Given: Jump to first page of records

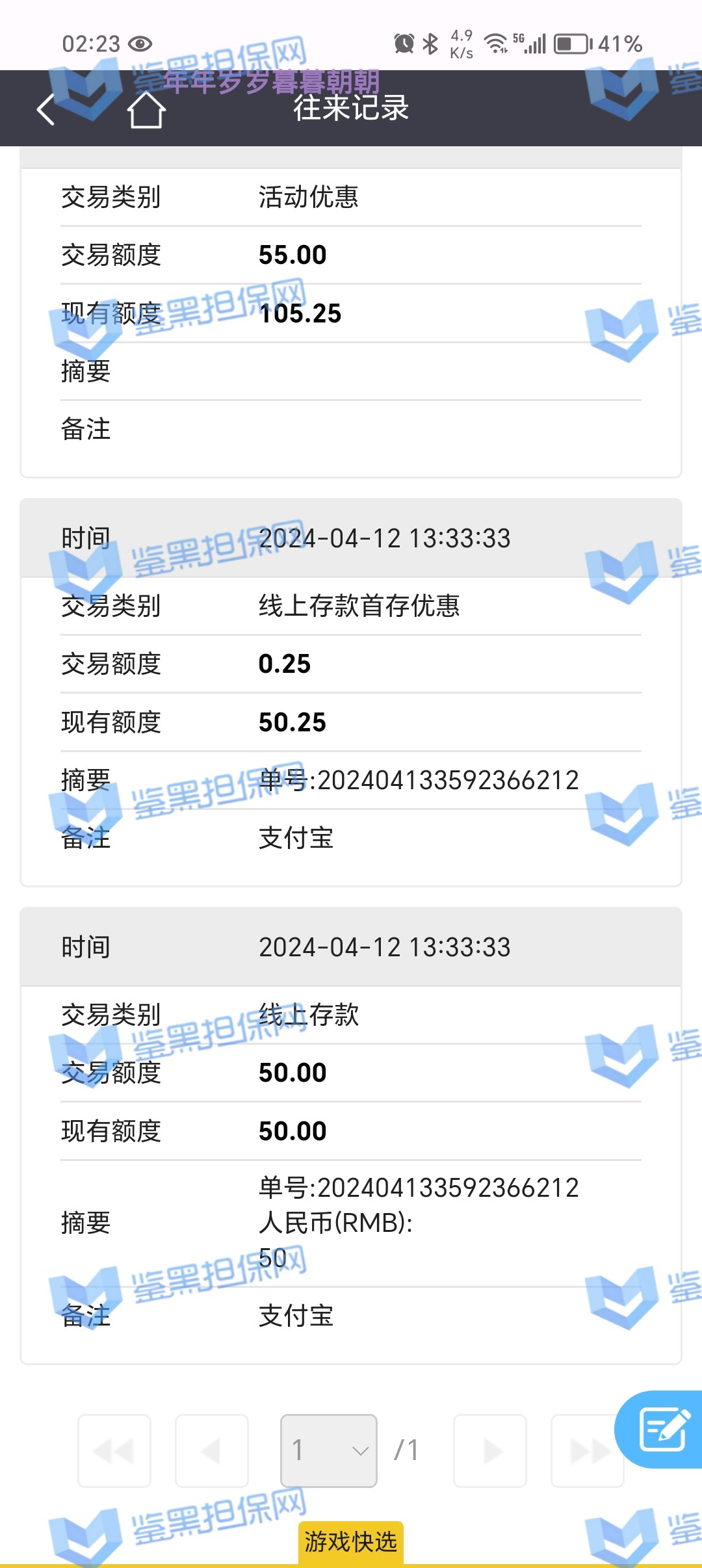Looking at the screenshot, I should [x=114, y=1450].
